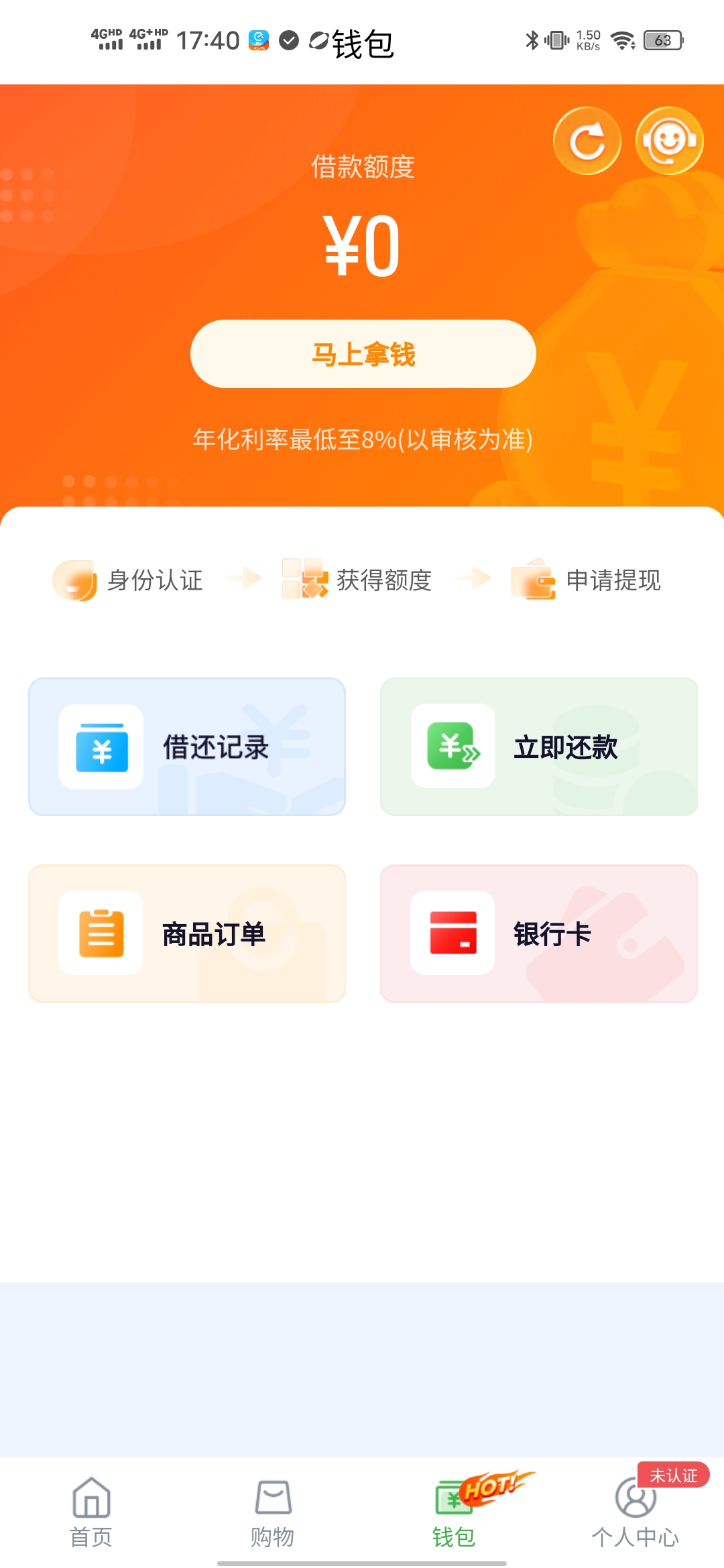Switch to the 首页 tab

point(91,1512)
